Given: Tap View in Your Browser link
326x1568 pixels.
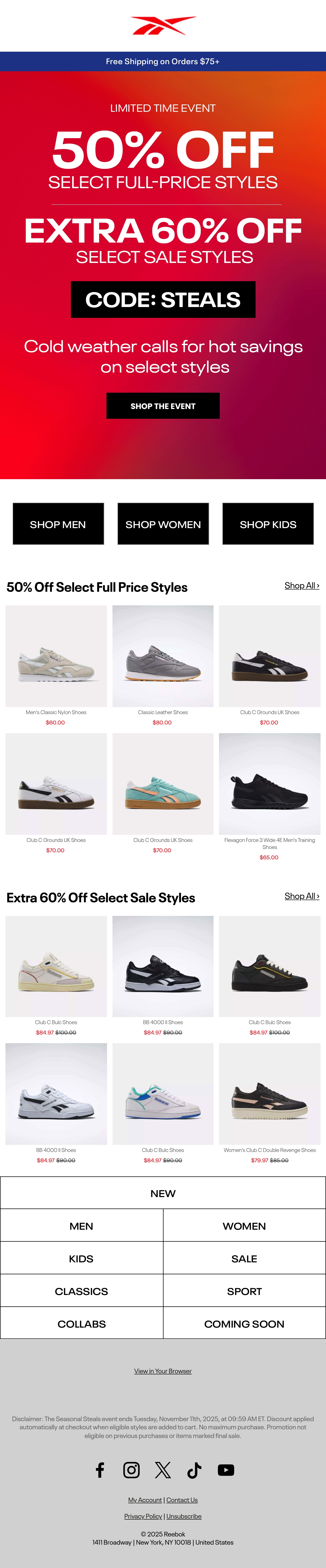Looking at the screenshot, I should point(163,1371).
